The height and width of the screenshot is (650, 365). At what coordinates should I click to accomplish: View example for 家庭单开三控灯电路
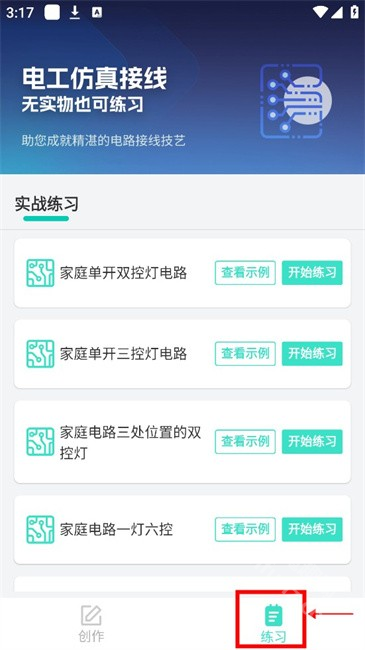[245, 354]
